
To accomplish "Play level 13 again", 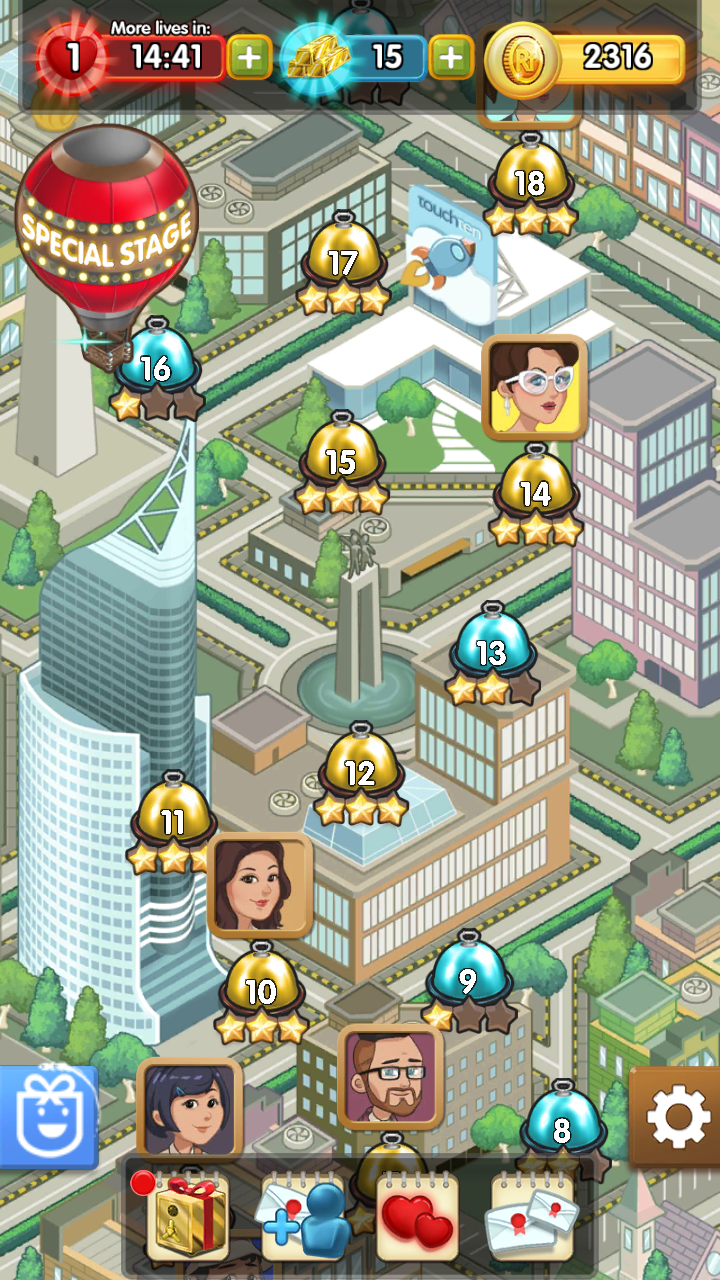I will click(491, 652).
